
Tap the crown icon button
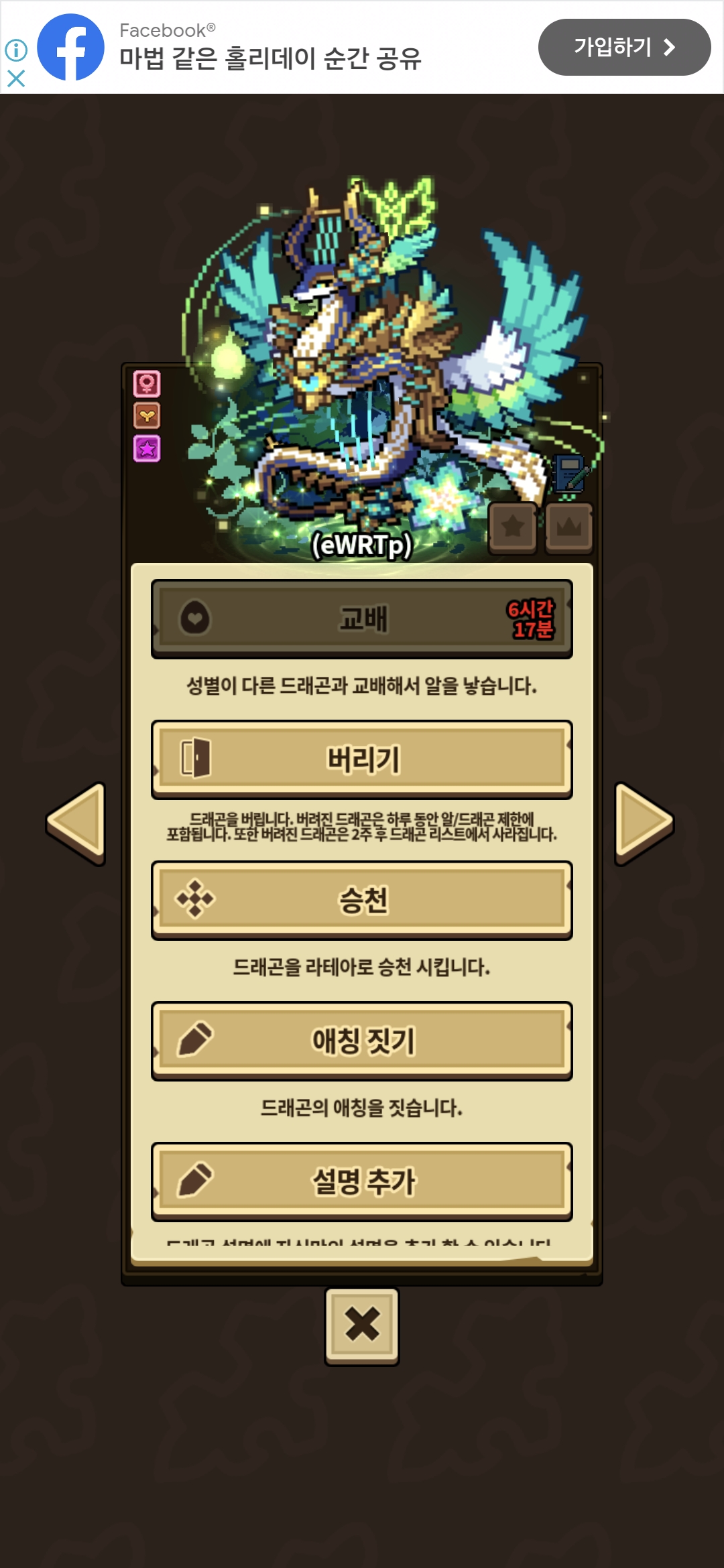tap(569, 528)
